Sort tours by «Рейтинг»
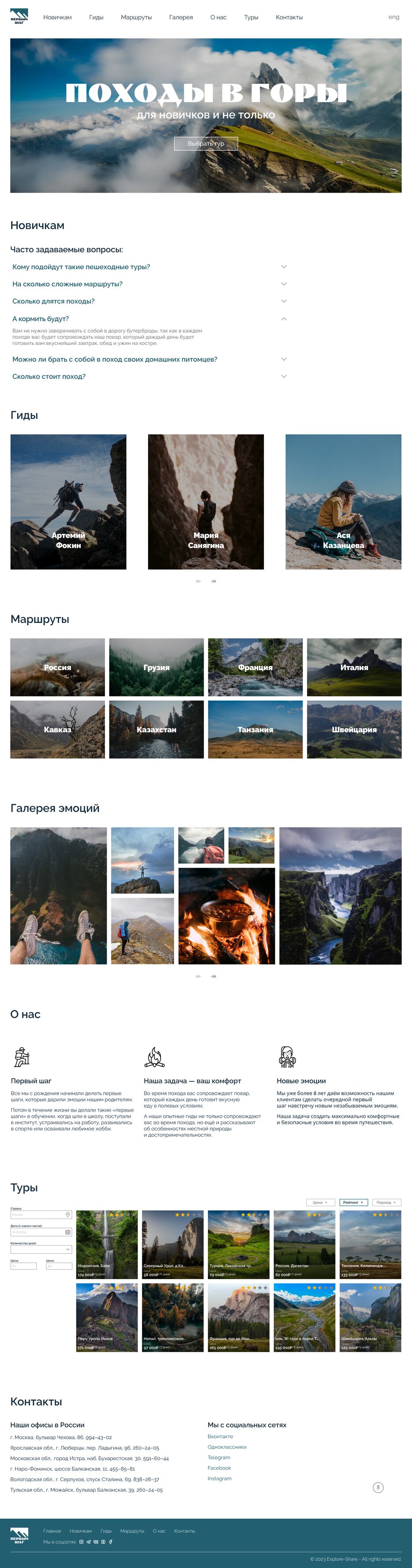 point(353,1202)
